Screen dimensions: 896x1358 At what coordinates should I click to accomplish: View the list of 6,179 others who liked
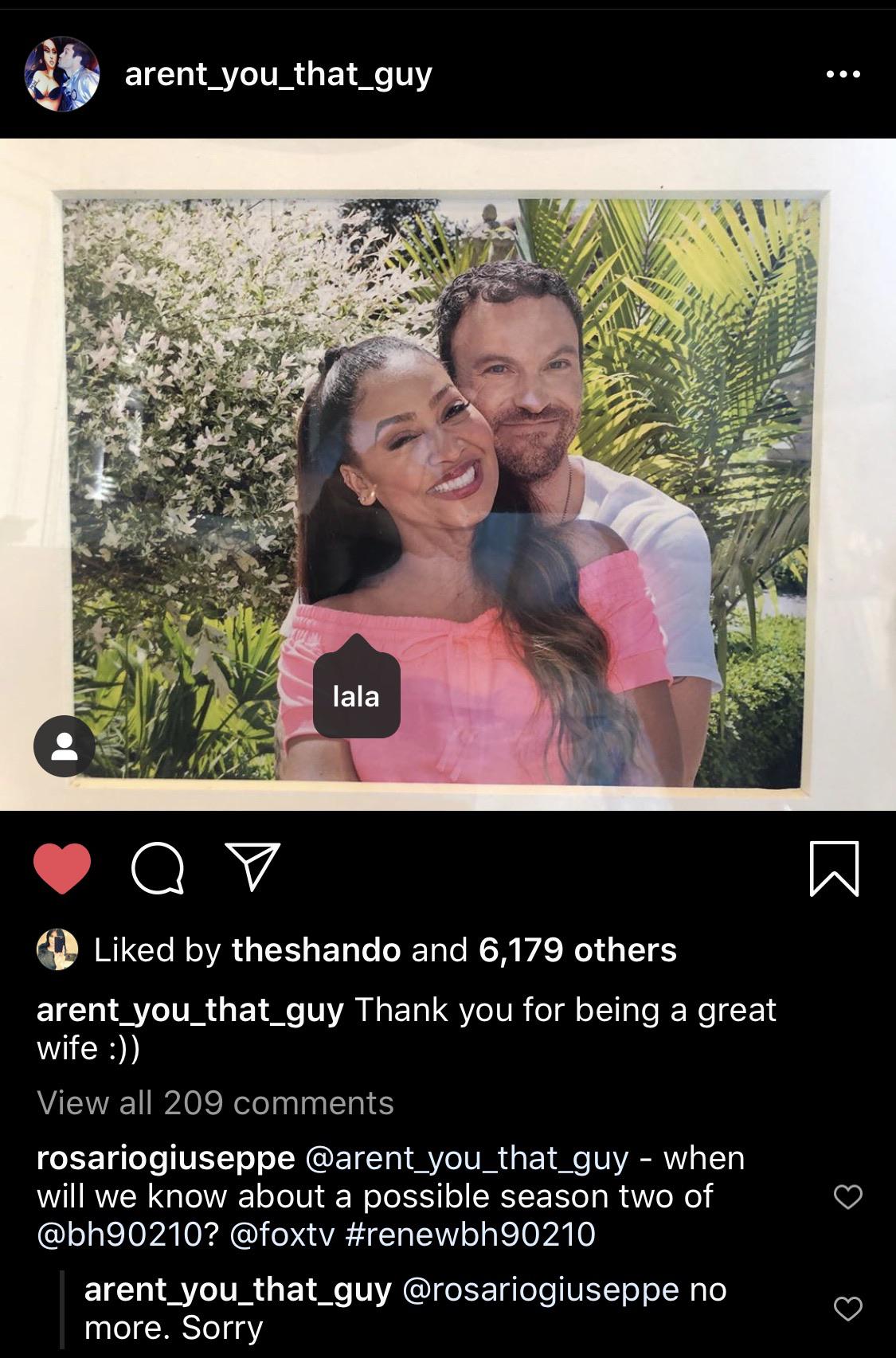pyautogui.click(x=577, y=949)
